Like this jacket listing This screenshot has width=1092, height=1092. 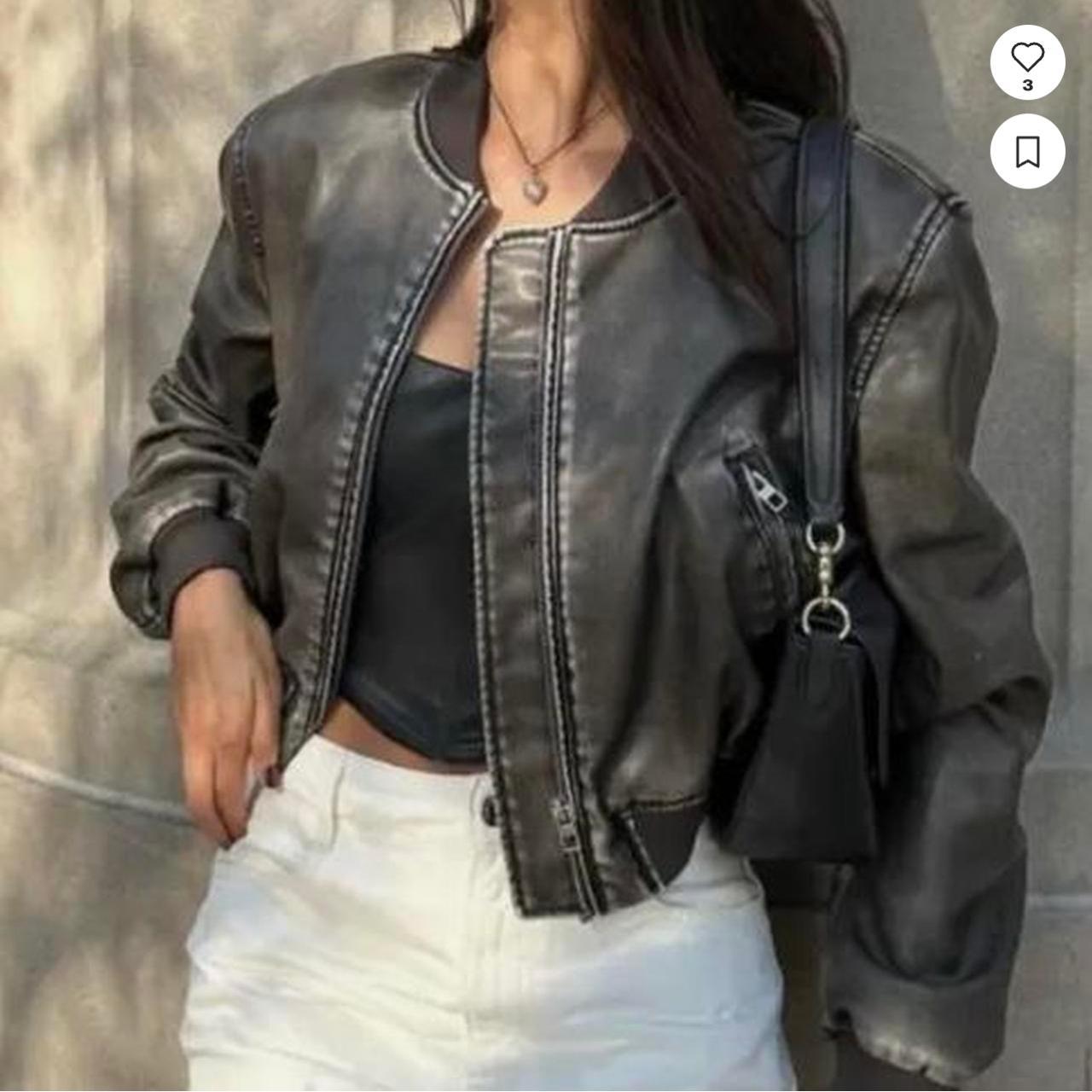1027,60
